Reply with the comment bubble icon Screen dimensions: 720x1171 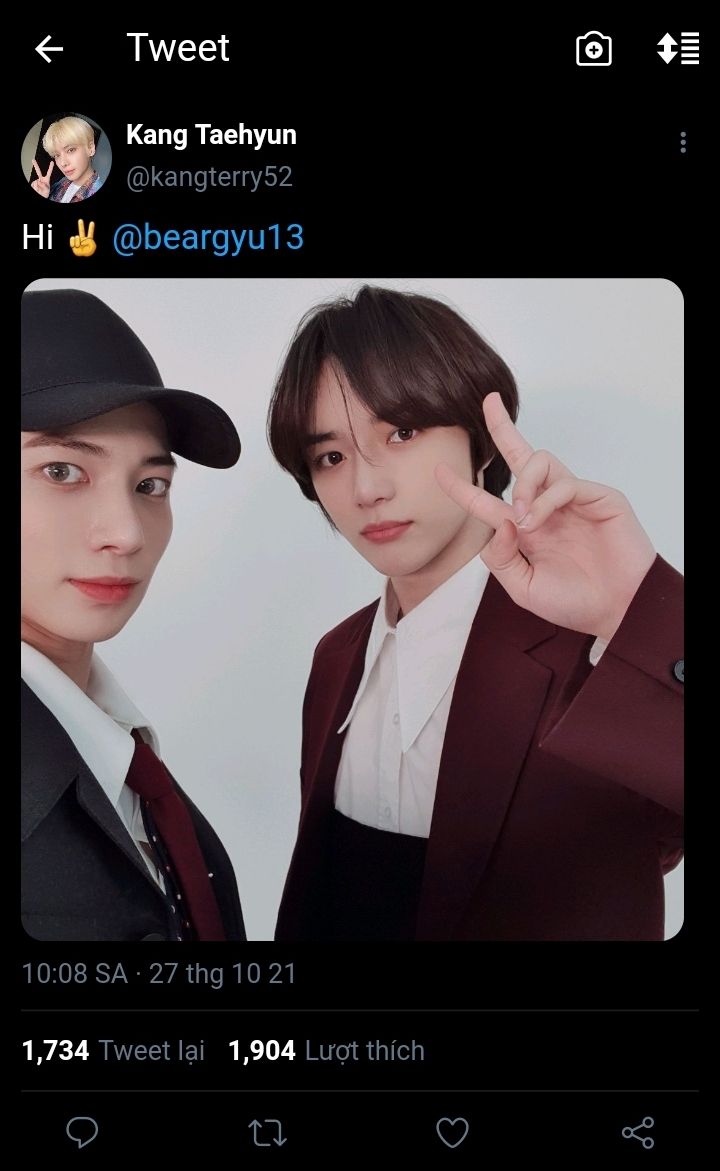(82, 1132)
